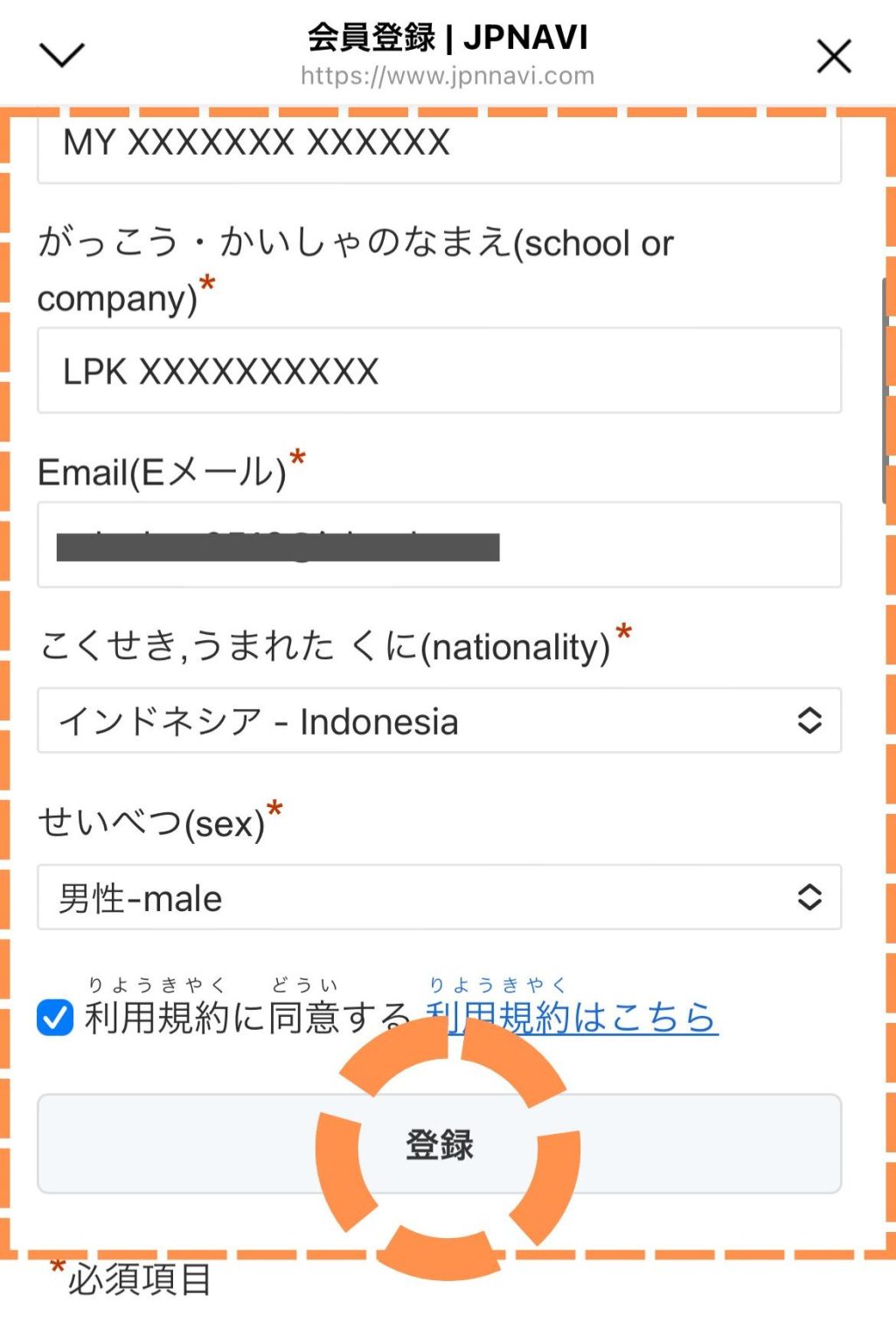Click the Email input field

[437, 545]
